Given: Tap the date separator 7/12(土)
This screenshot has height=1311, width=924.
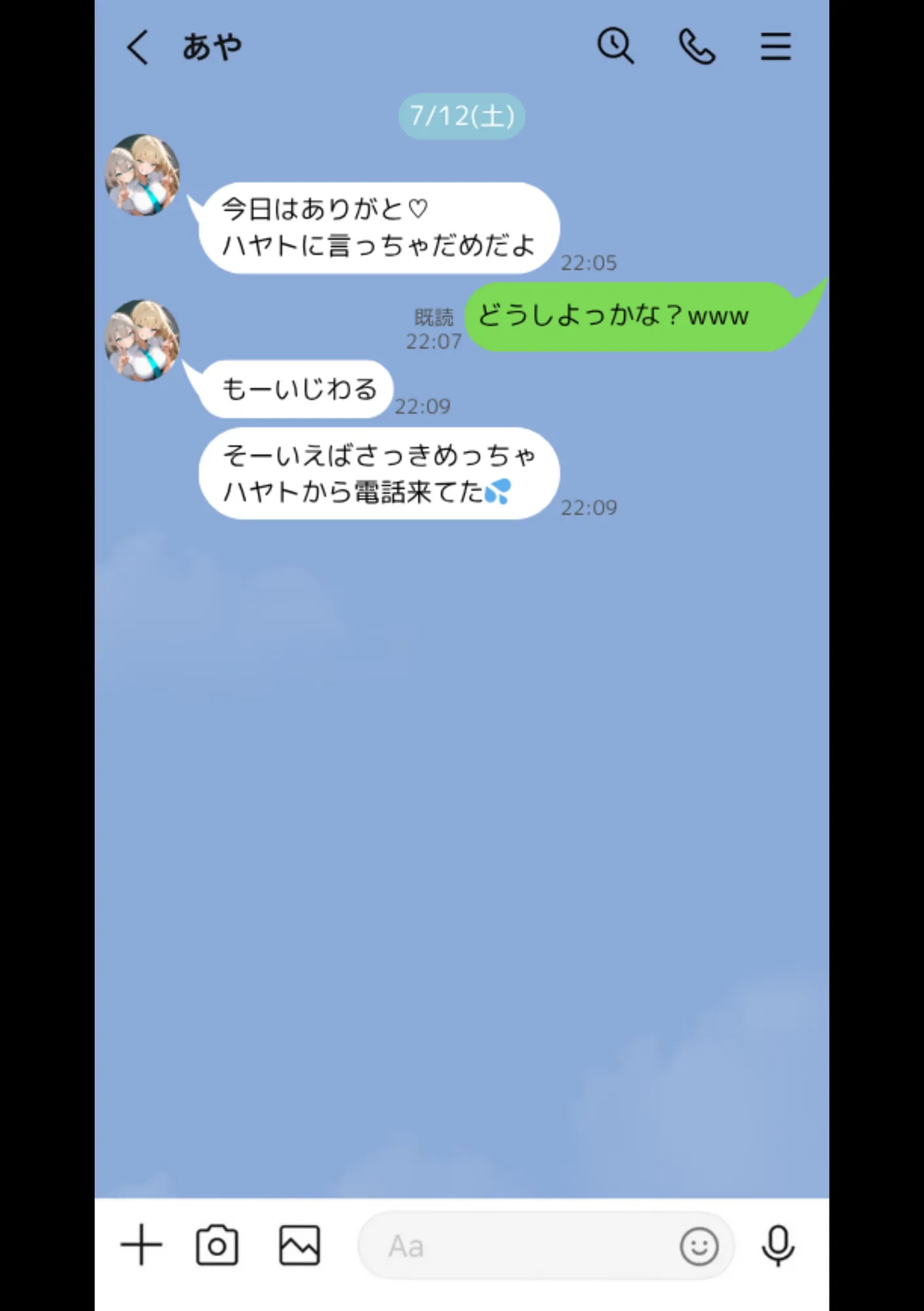Looking at the screenshot, I should click(462, 115).
